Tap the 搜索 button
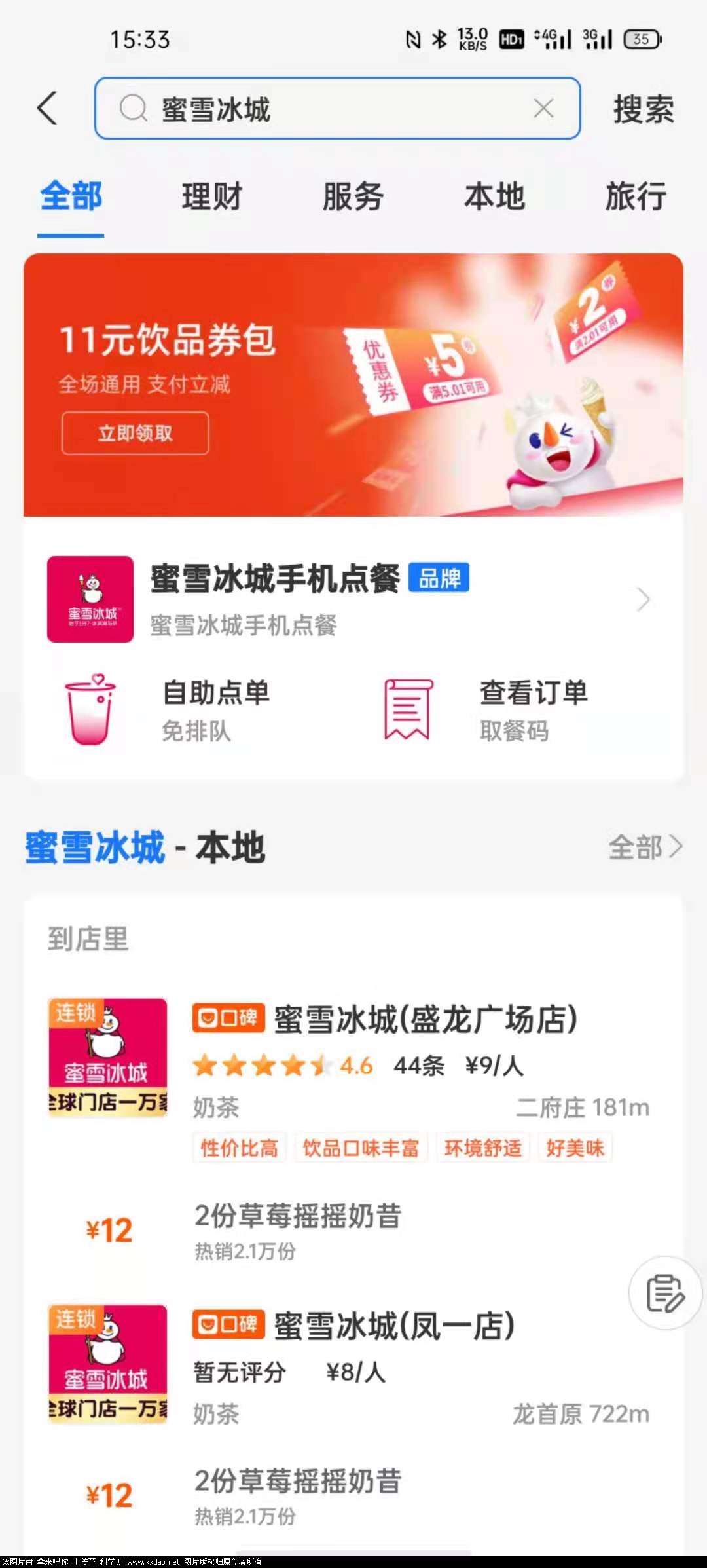 coord(643,109)
